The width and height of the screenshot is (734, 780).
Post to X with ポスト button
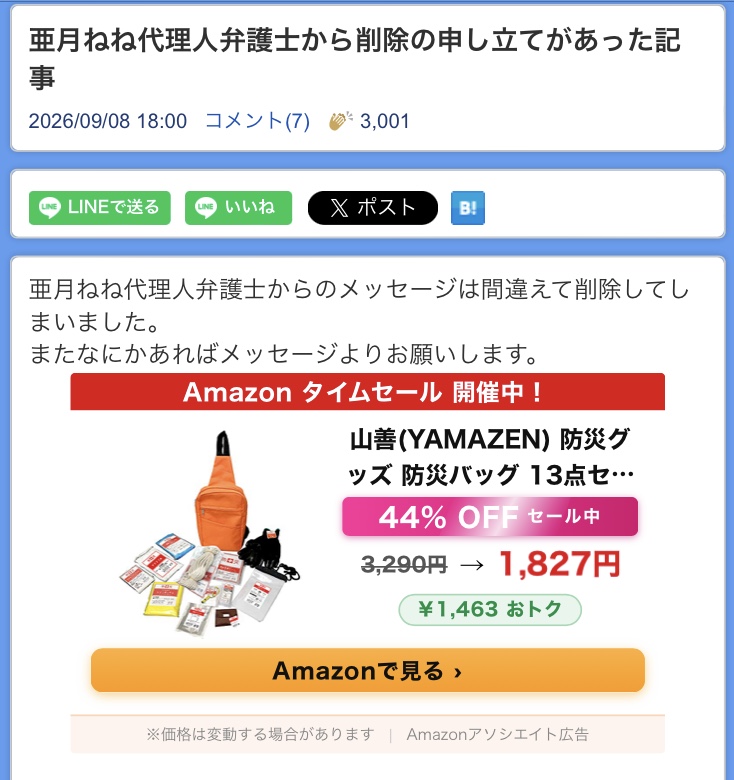click(x=373, y=207)
